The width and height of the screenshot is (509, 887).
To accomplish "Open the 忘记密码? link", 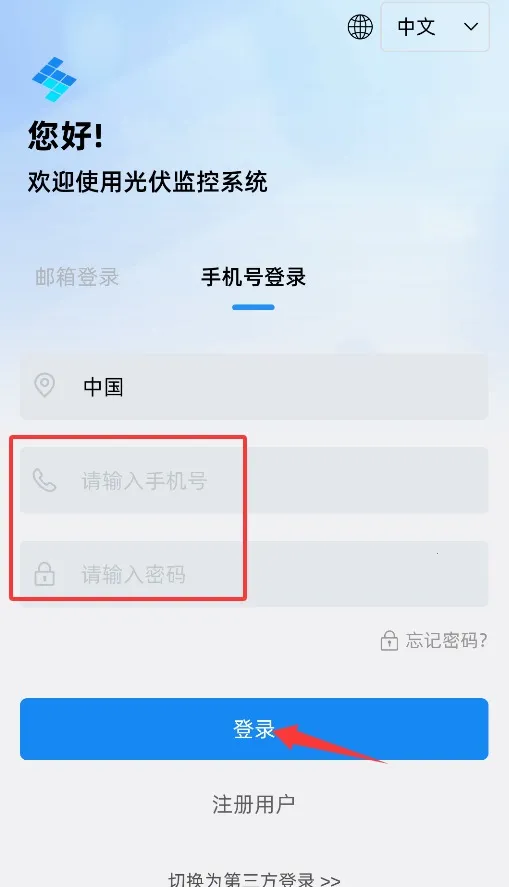I will 434,640.
